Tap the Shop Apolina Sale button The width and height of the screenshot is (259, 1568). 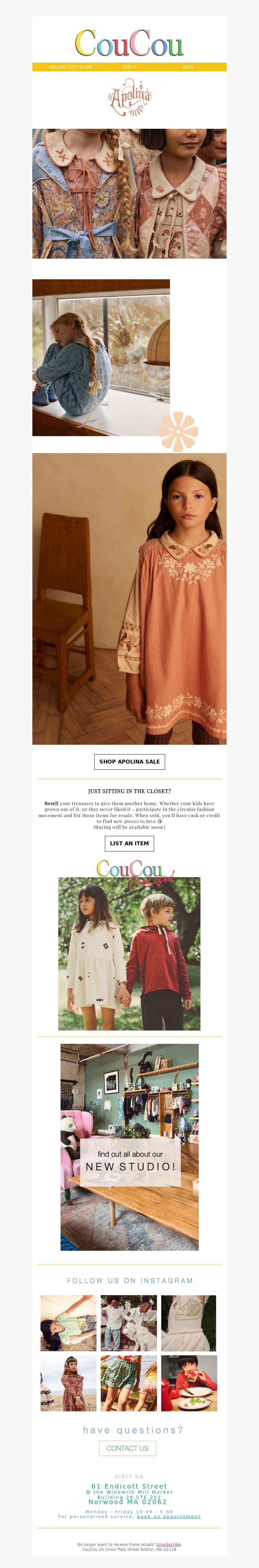click(129, 762)
